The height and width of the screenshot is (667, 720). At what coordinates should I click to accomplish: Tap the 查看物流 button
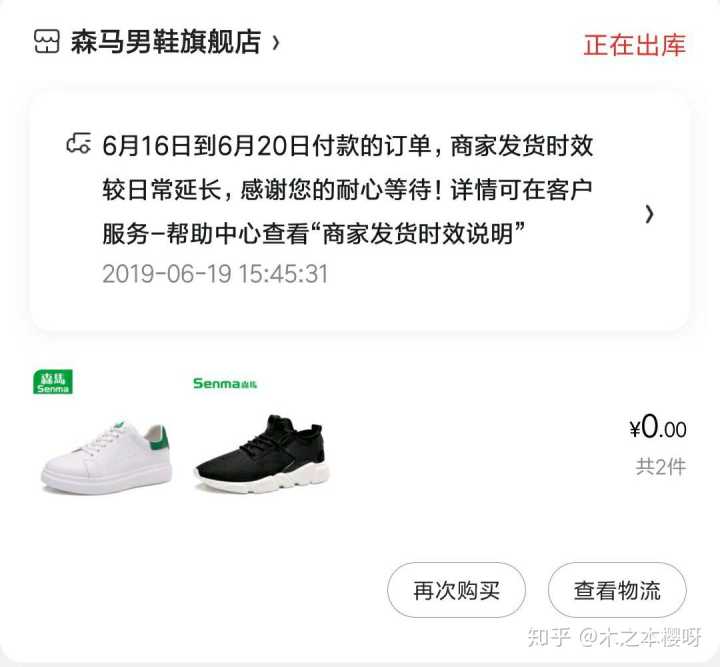coord(617,590)
